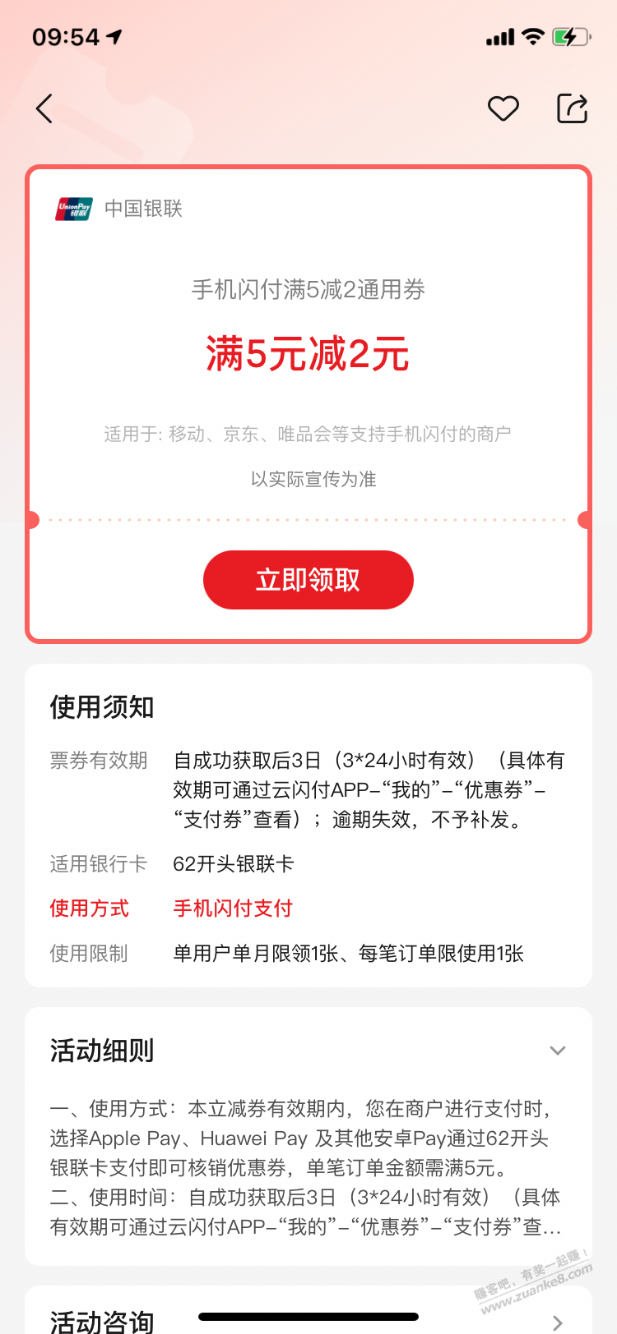617x1334 pixels.
Task: Tap 立即领取 to claim the coupon
Action: pos(308,580)
